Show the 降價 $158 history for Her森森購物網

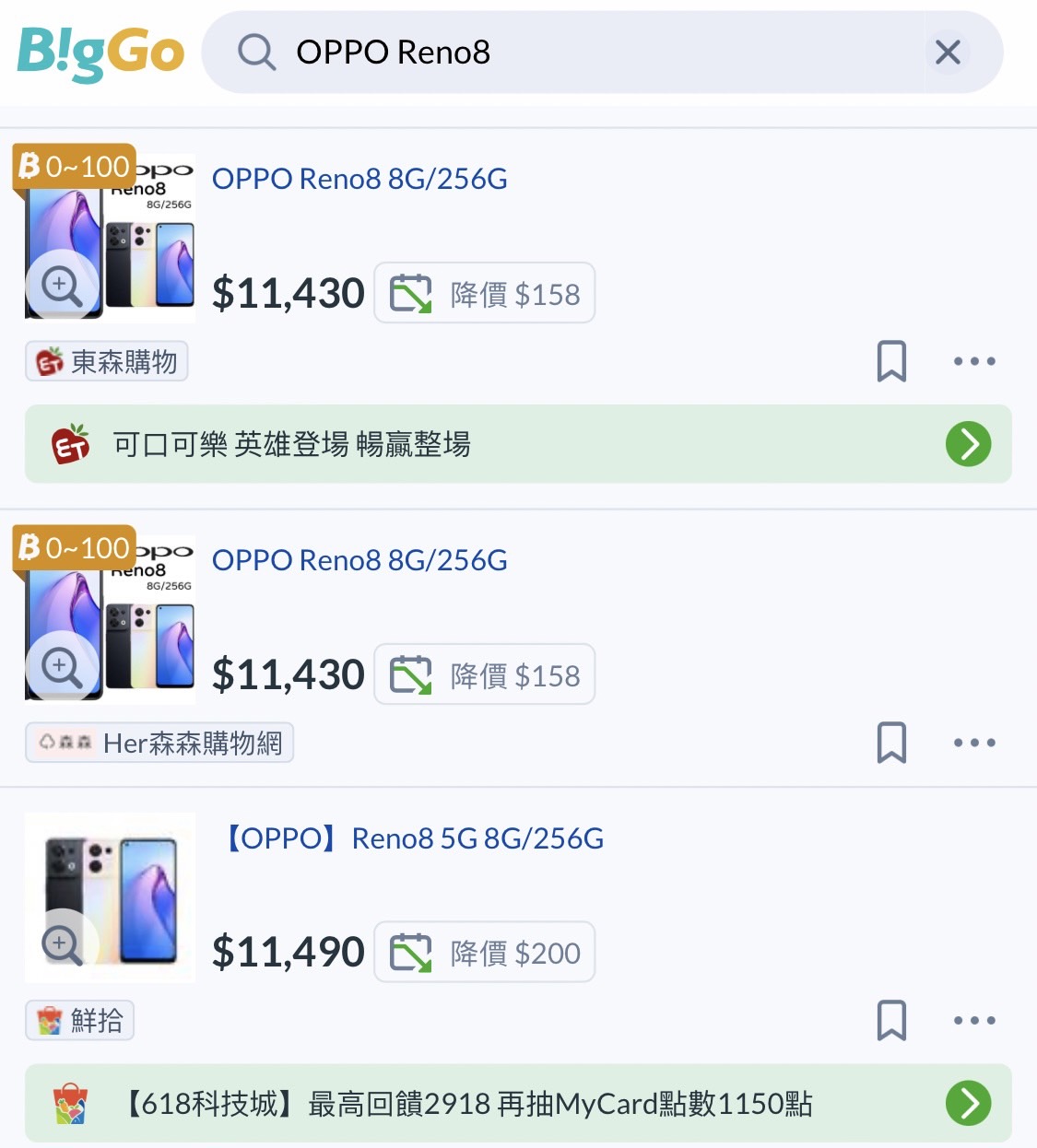click(x=485, y=674)
